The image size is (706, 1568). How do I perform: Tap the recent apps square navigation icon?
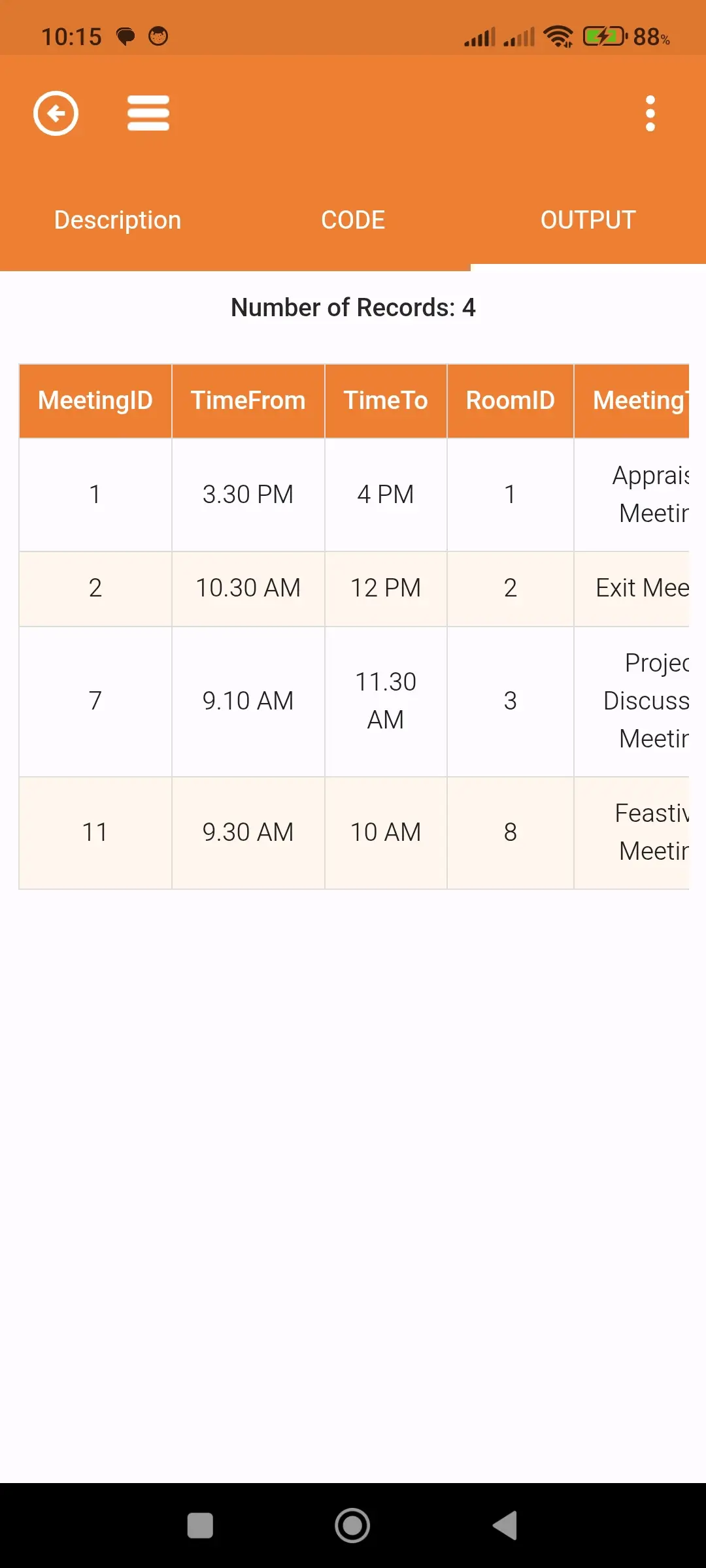(x=200, y=1527)
